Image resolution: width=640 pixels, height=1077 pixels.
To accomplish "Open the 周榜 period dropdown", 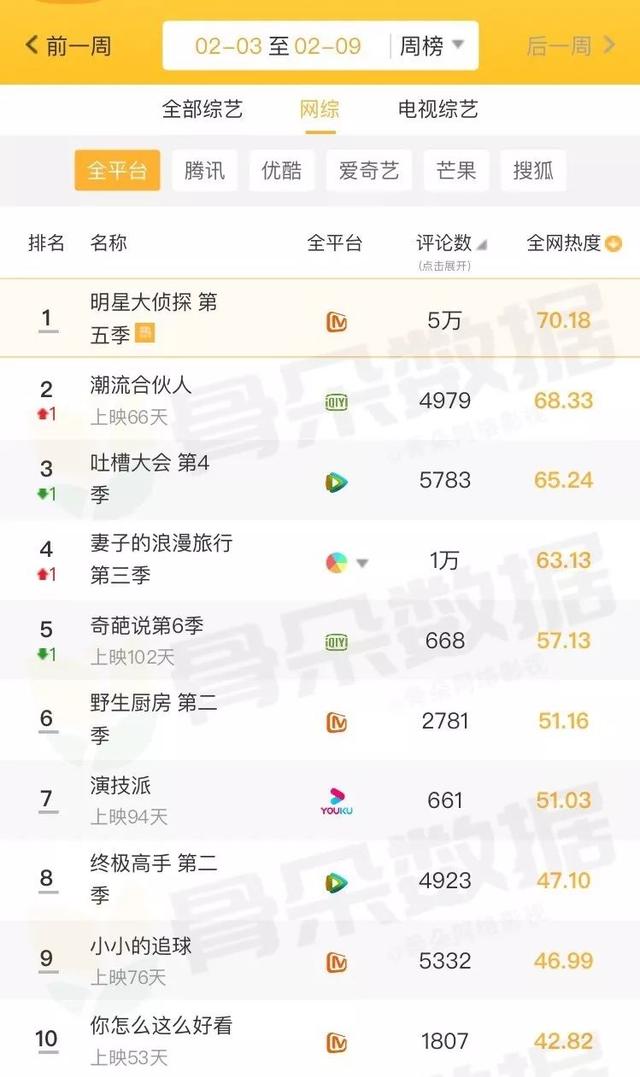I will pos(432,45).
